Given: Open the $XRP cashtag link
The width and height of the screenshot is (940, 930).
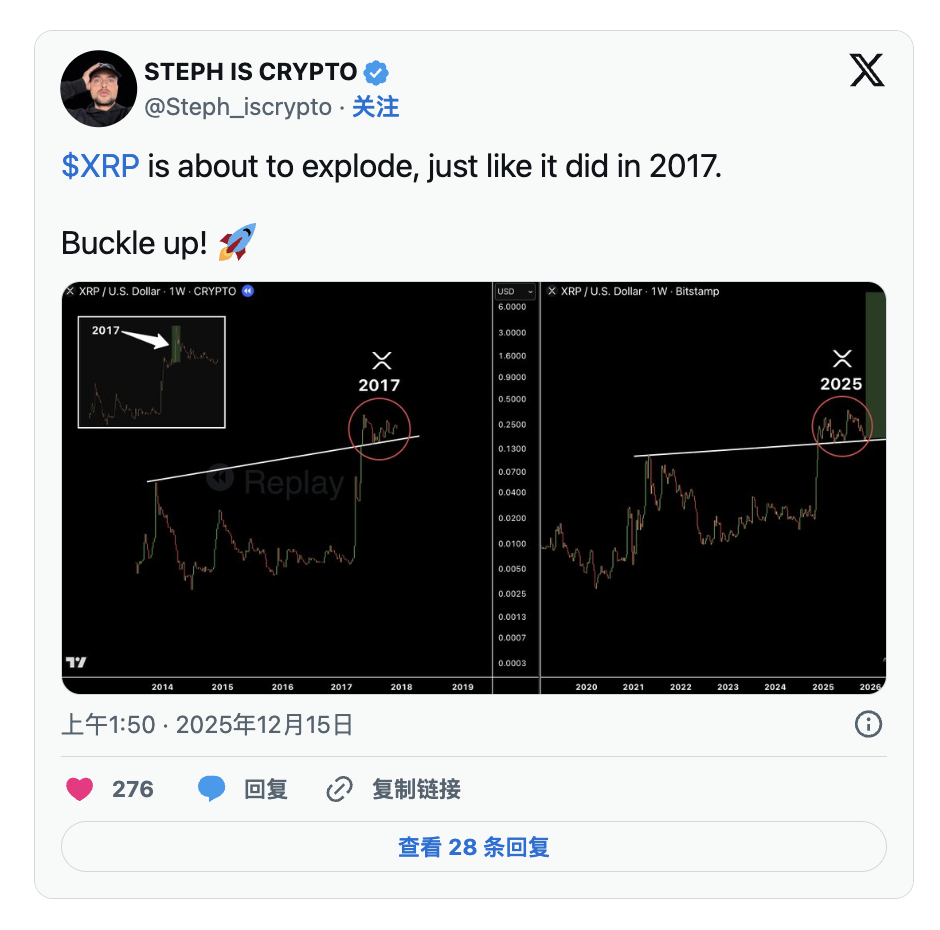Looking at the screenshot, I should tap(100, 166).
